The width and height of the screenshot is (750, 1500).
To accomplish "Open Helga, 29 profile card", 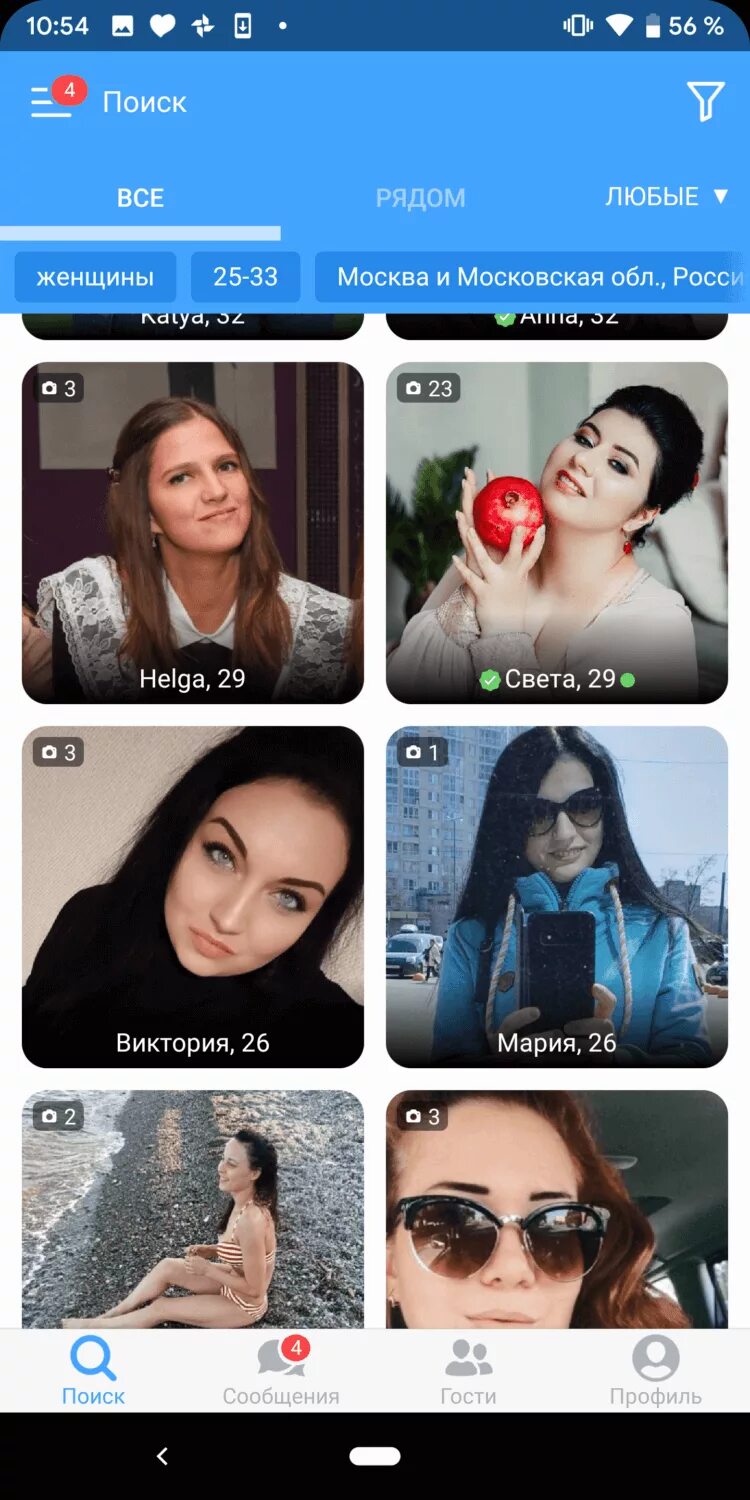I will [x=193, y=532].
